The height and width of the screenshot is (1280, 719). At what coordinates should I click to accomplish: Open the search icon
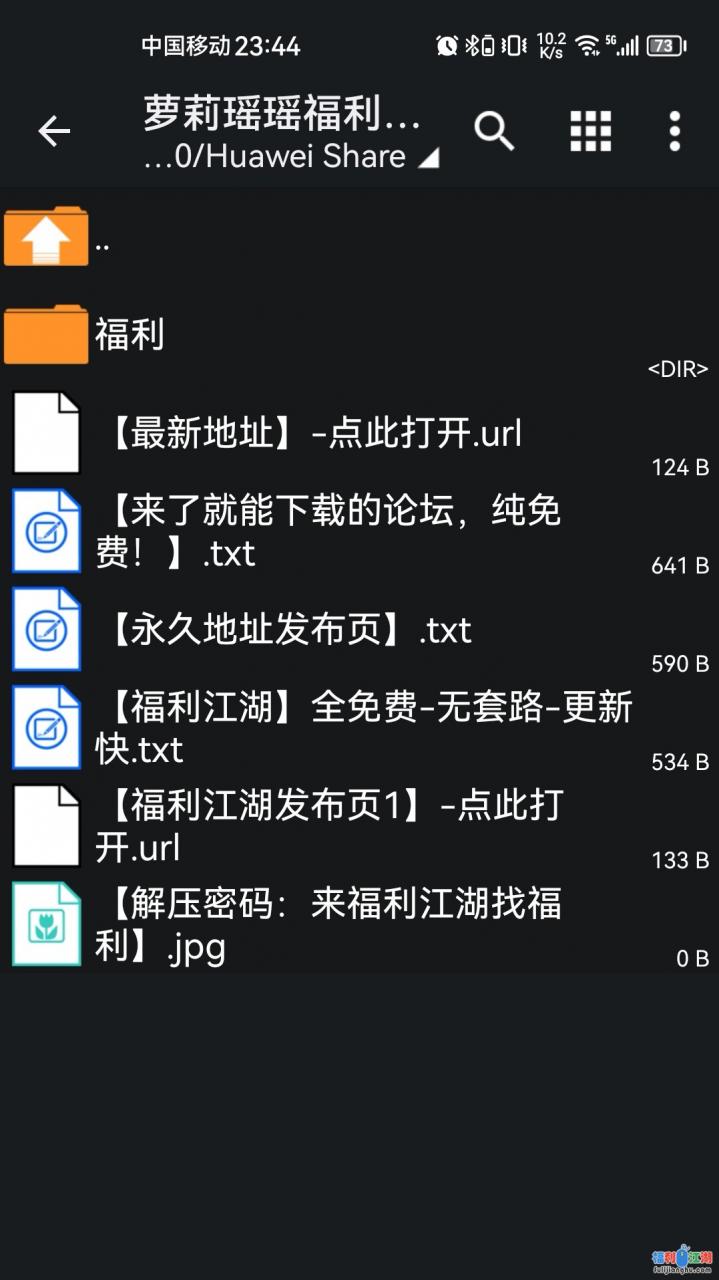[x=493, y=131]
